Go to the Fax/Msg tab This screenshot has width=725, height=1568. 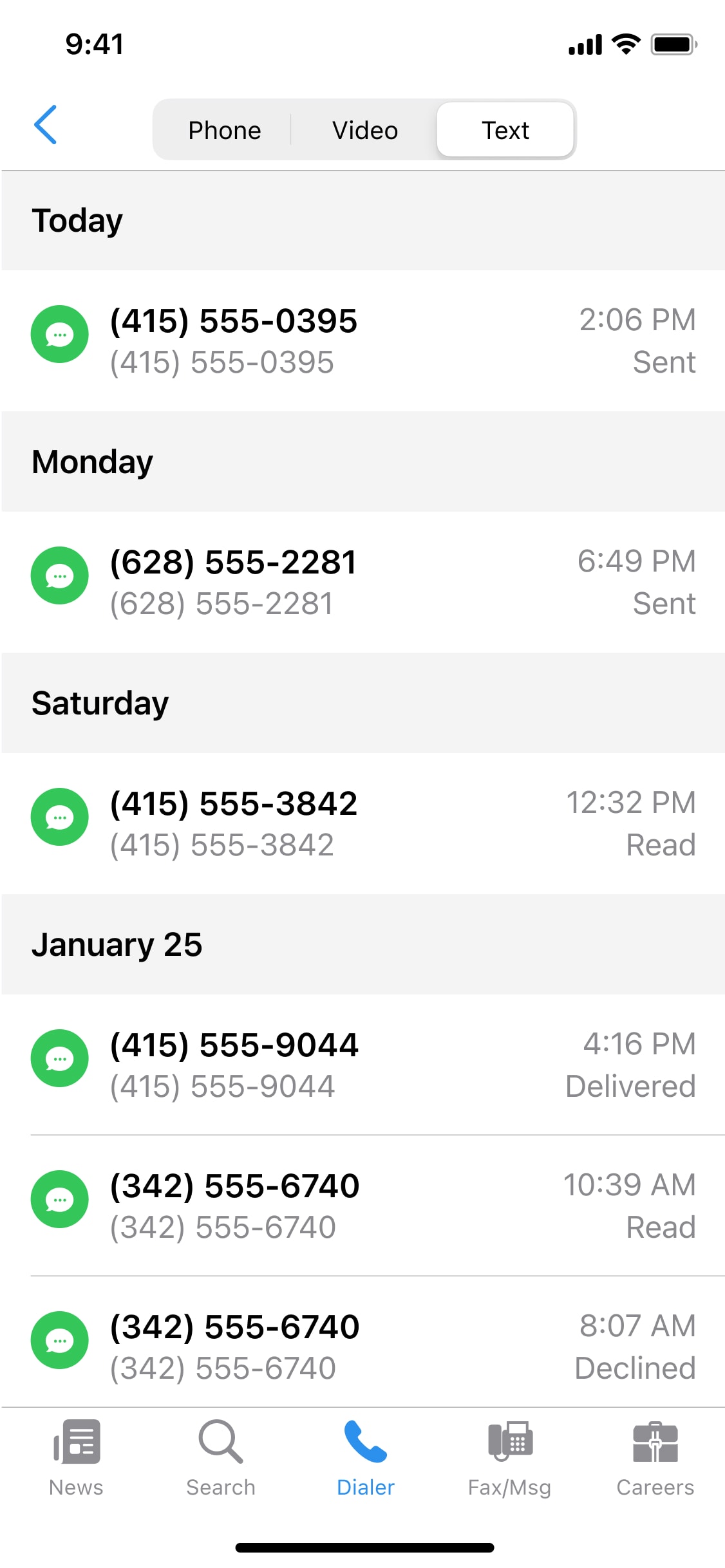pyautogui.click(x=510, y=1458)
